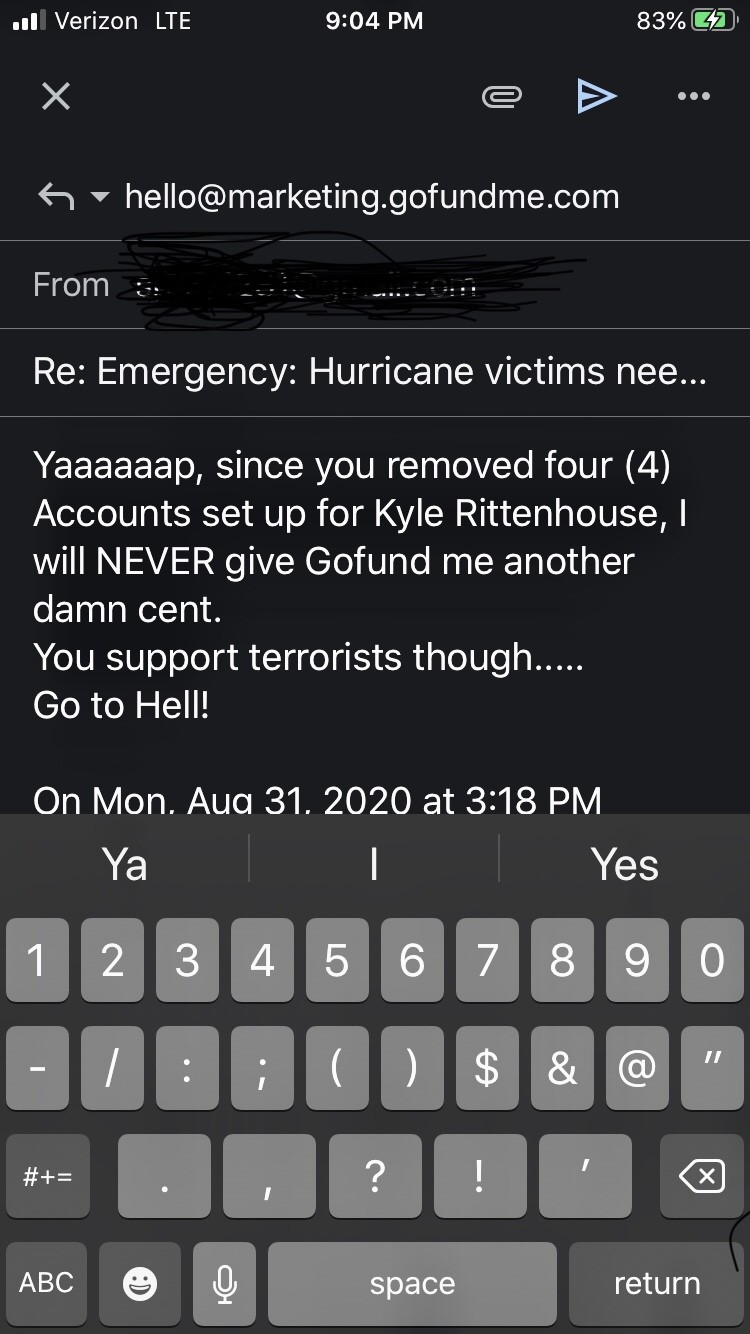
Task: Choose the 'Ya' word suggestion
Action: tap(125, 863)
